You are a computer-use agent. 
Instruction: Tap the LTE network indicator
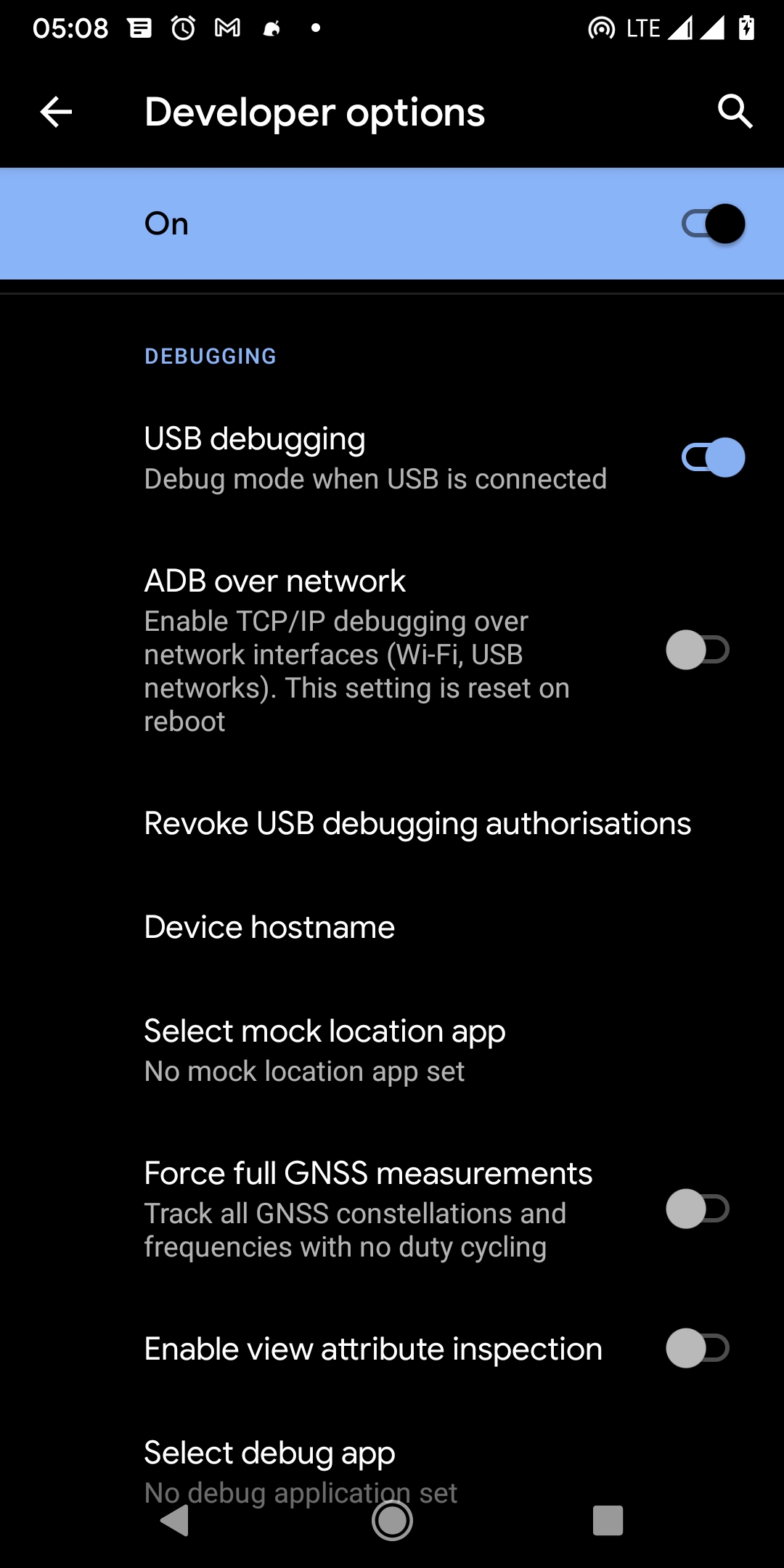click(642, 28)
